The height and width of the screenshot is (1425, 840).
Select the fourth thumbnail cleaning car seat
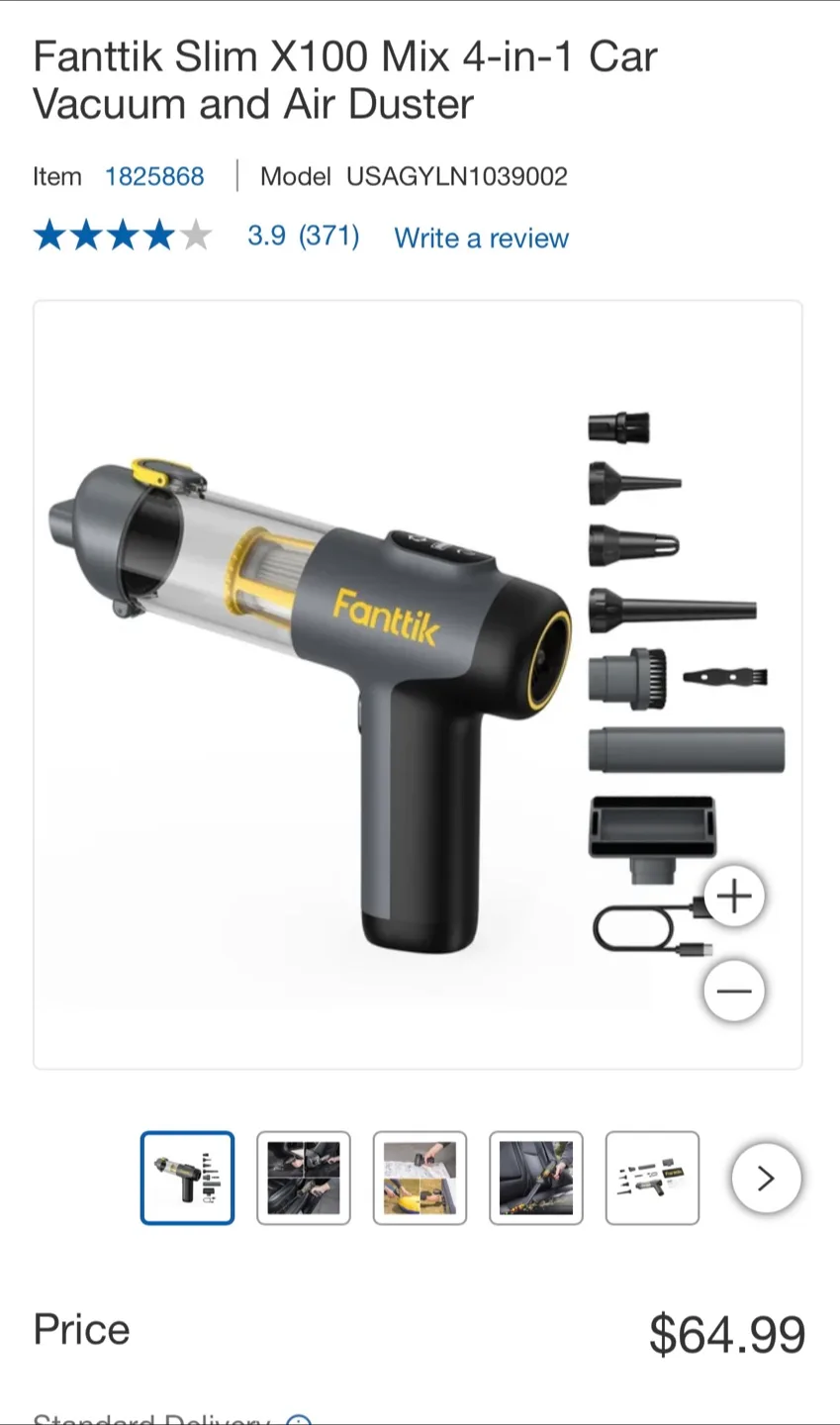pyautogui.click(x=535, y=1178)
